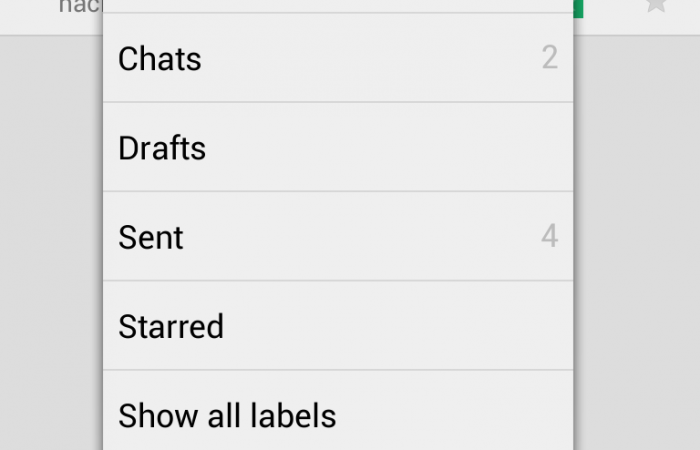The height and width of the screenshot is (450, 700).
Task: Select the Sent label
Action: 338,237
